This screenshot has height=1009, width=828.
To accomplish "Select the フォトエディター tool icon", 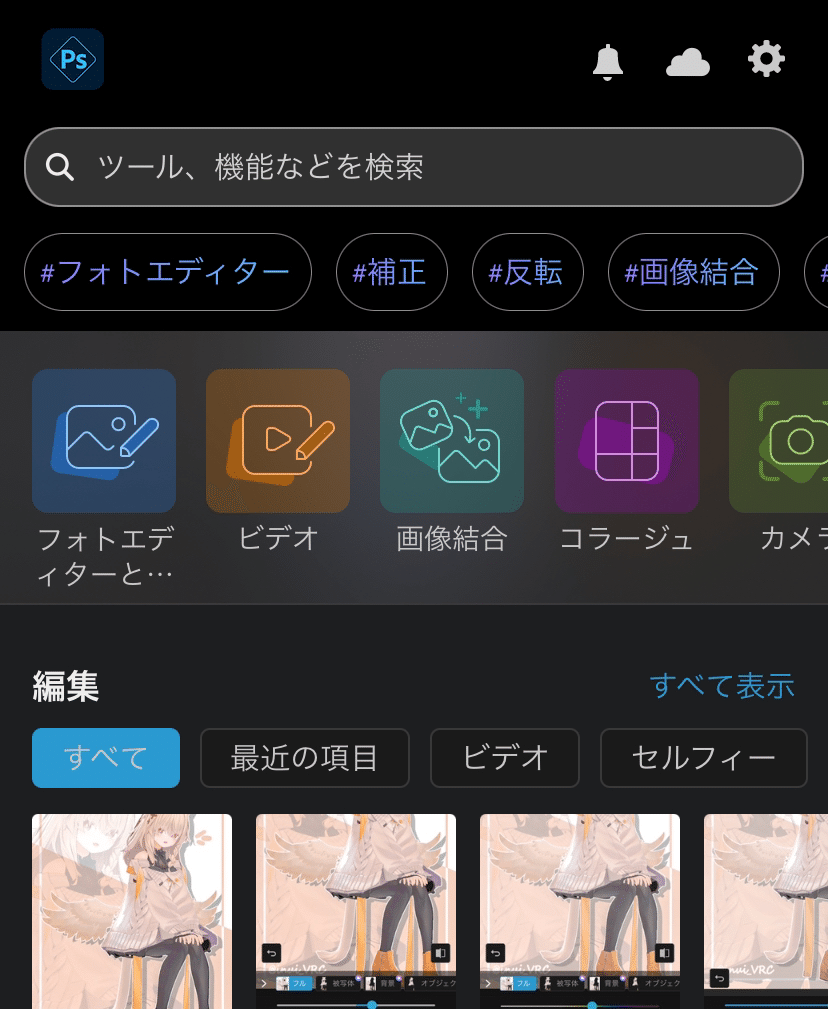I will [104, 440].
